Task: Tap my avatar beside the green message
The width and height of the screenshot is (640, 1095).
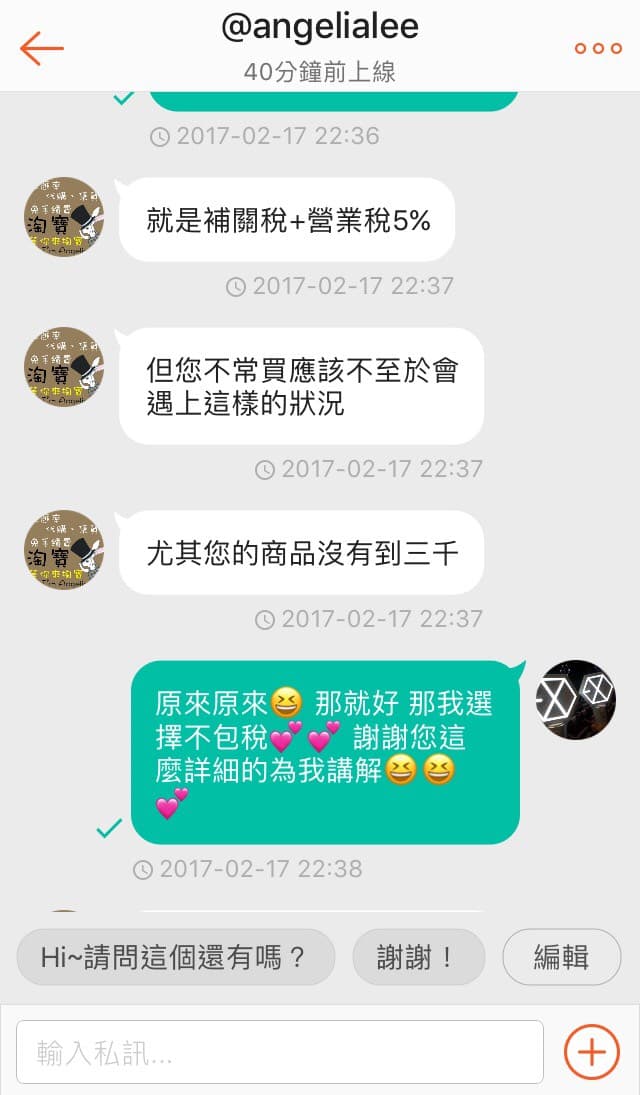Action: (576, 700)
